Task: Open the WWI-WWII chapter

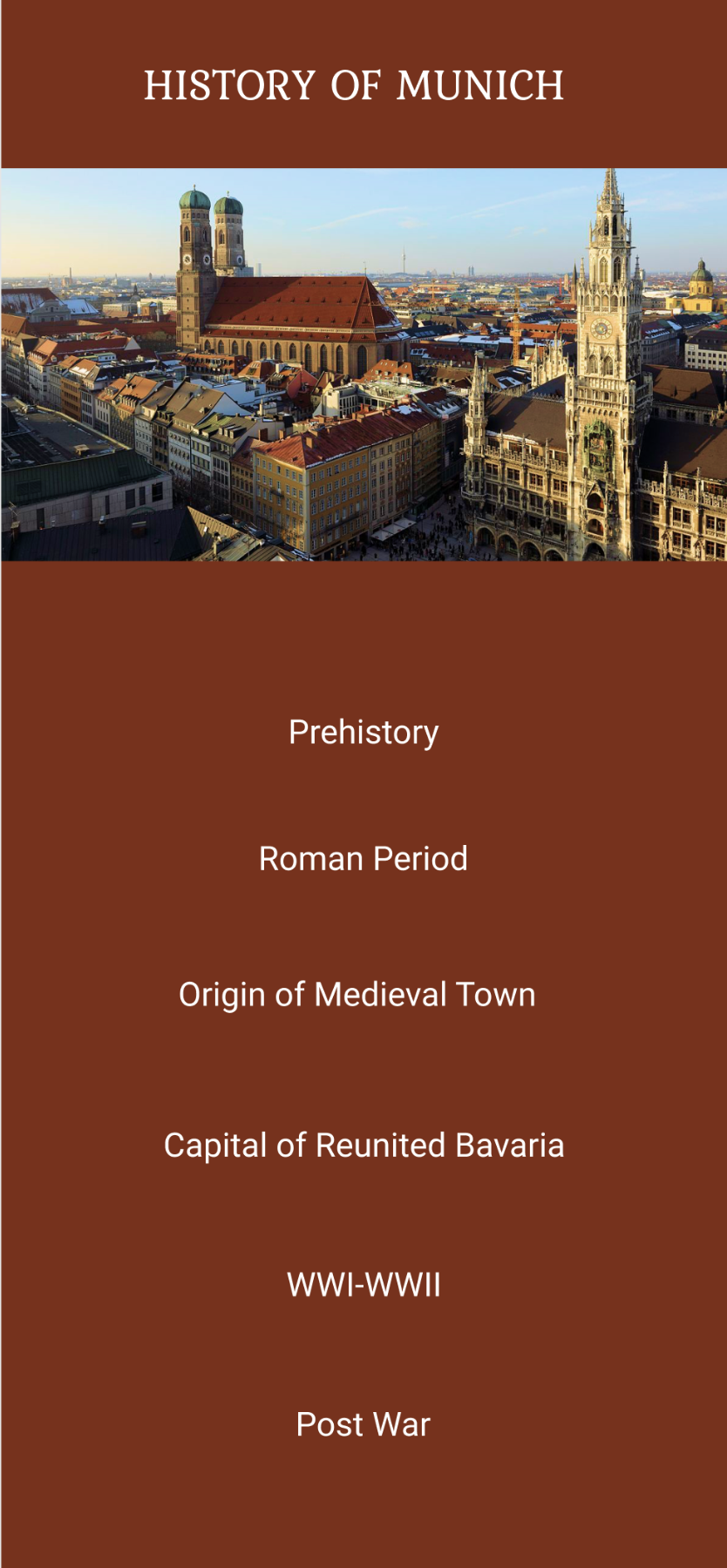Action: click(363, 1285)
